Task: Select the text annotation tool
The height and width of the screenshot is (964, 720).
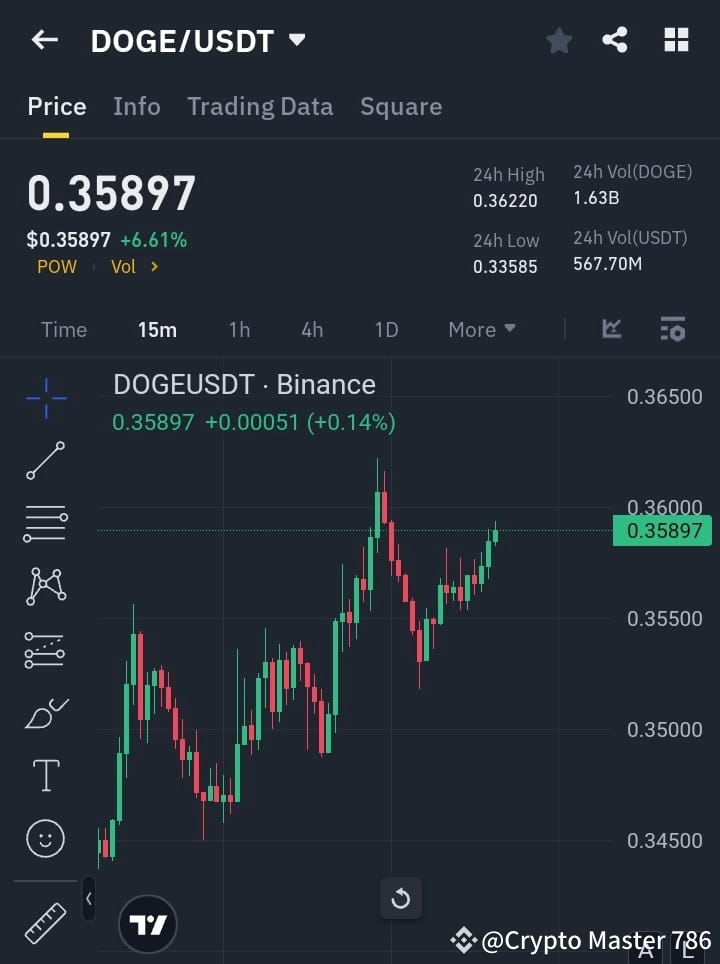Action: tap(44, 775)
